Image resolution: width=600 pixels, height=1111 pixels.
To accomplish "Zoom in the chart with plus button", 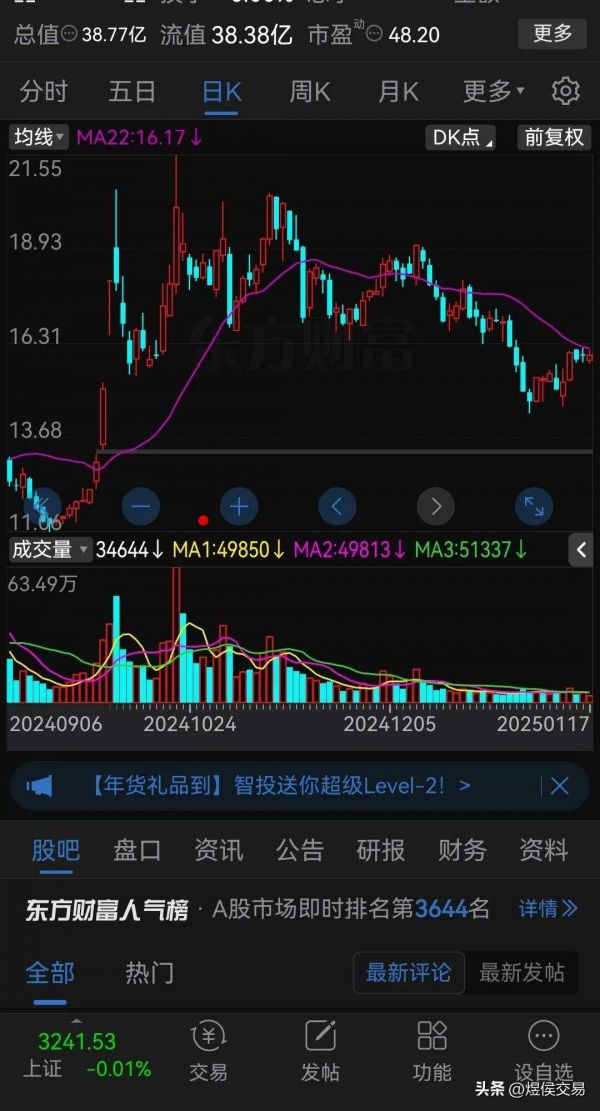I will [239, 507].
